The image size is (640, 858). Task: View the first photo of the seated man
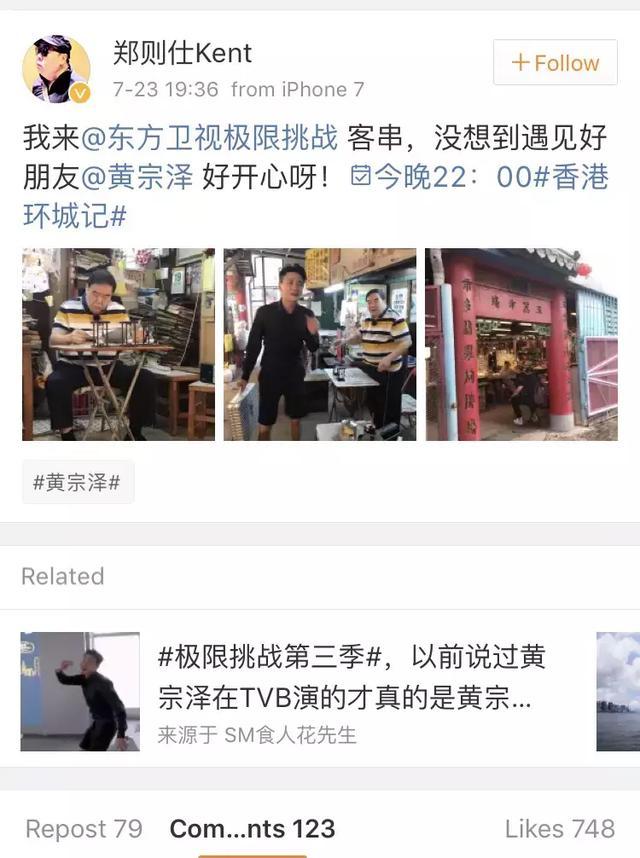pos(118,344)
